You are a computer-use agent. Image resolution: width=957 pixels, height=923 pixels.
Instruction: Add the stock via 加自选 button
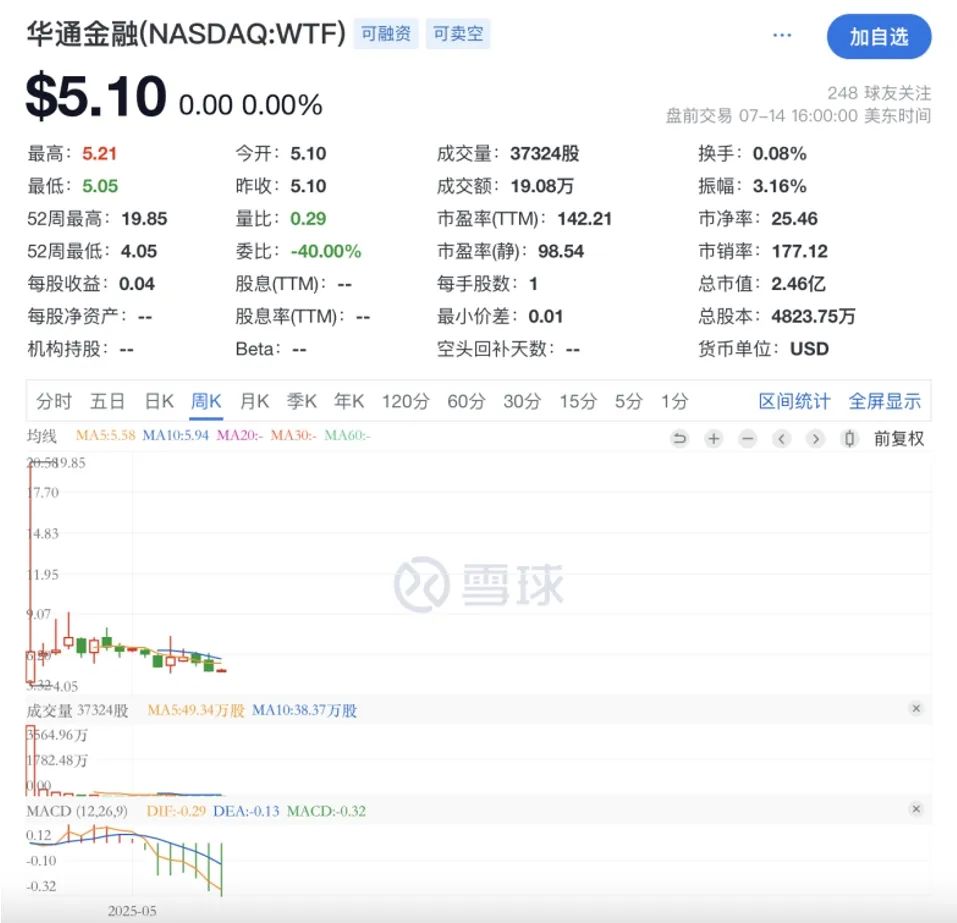tap(878, 37)
